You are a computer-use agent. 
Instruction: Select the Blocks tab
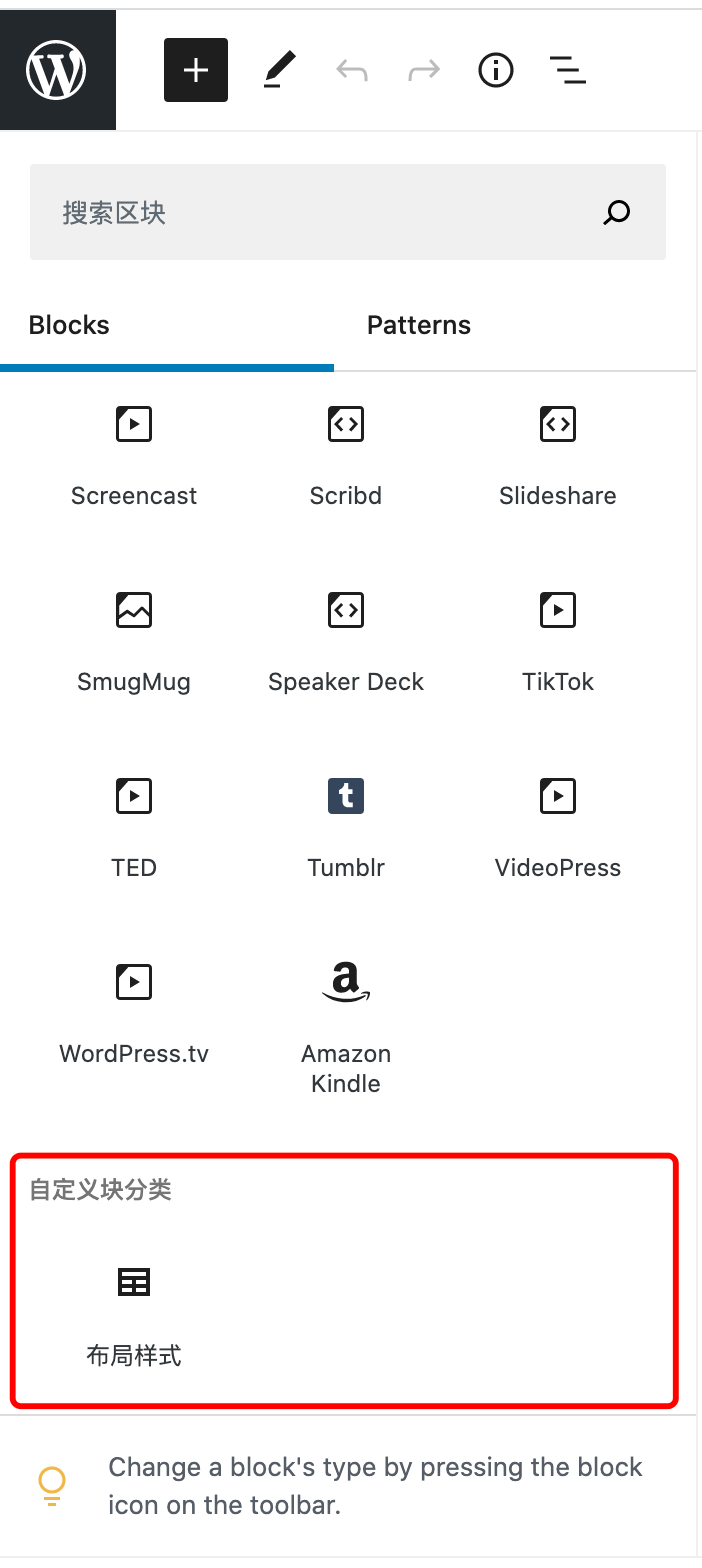(69, 325)
